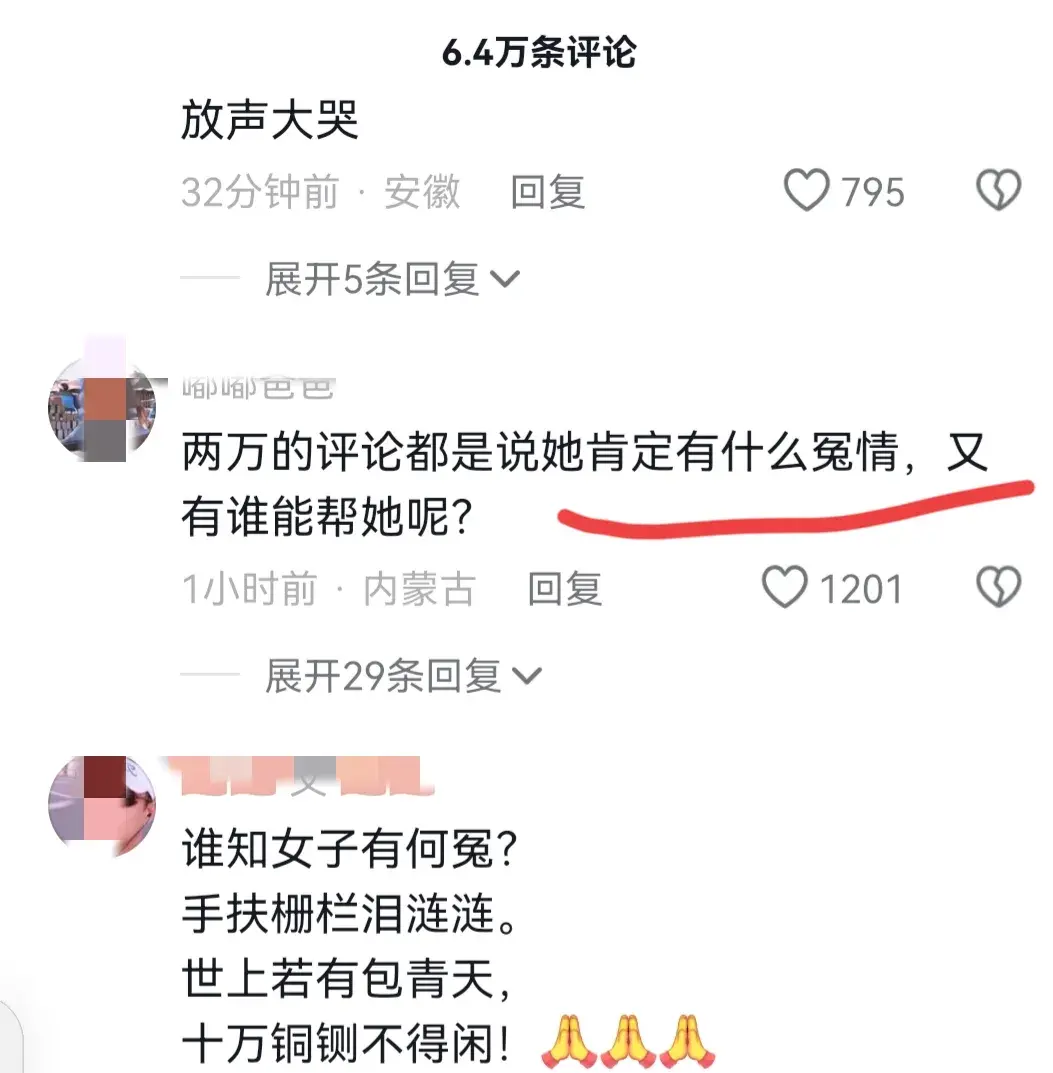Dislike the 放声大哭 comment
This screenshot has height=1073, width=1053.
(998, 191)
